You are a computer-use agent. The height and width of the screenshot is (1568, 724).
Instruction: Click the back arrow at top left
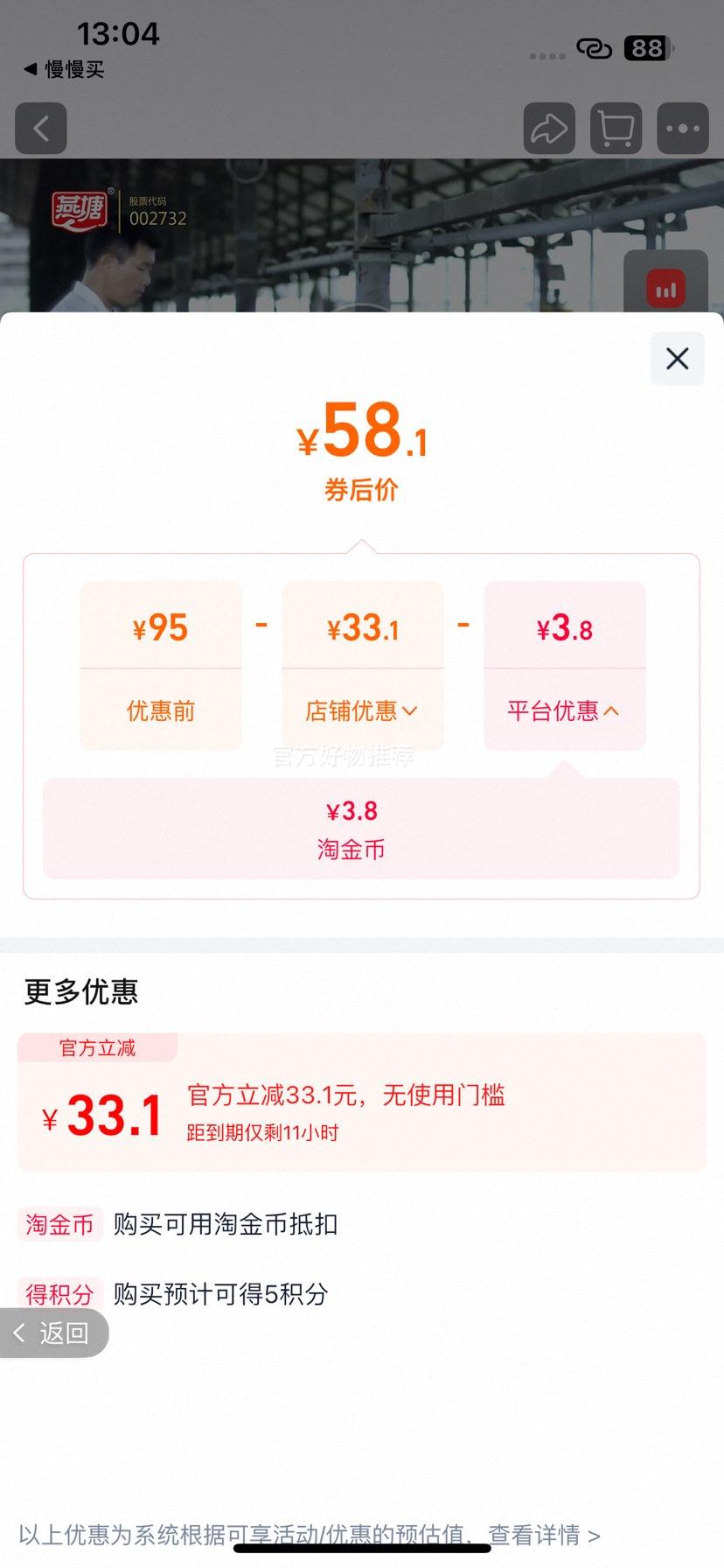click(40, 128)
